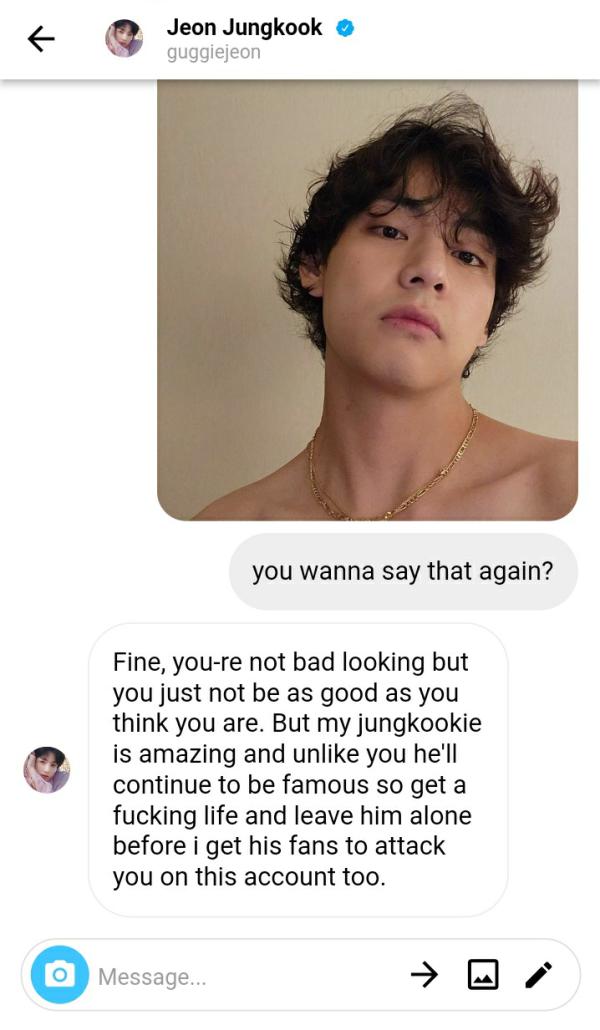Screen dimensions: 600x1030
Task: Tap the pencil edit icon
Action: 539,975
